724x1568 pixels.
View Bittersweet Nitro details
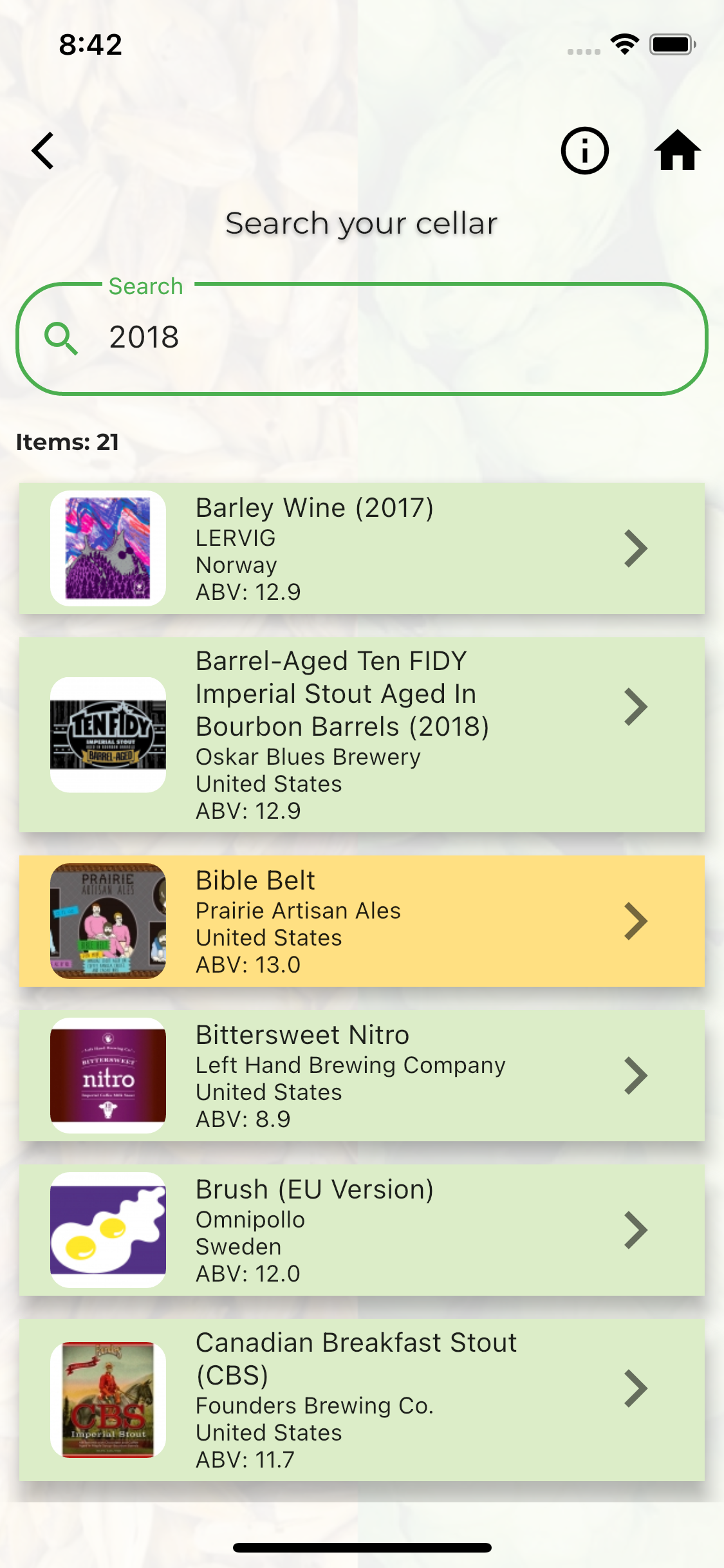(362, 1076)
